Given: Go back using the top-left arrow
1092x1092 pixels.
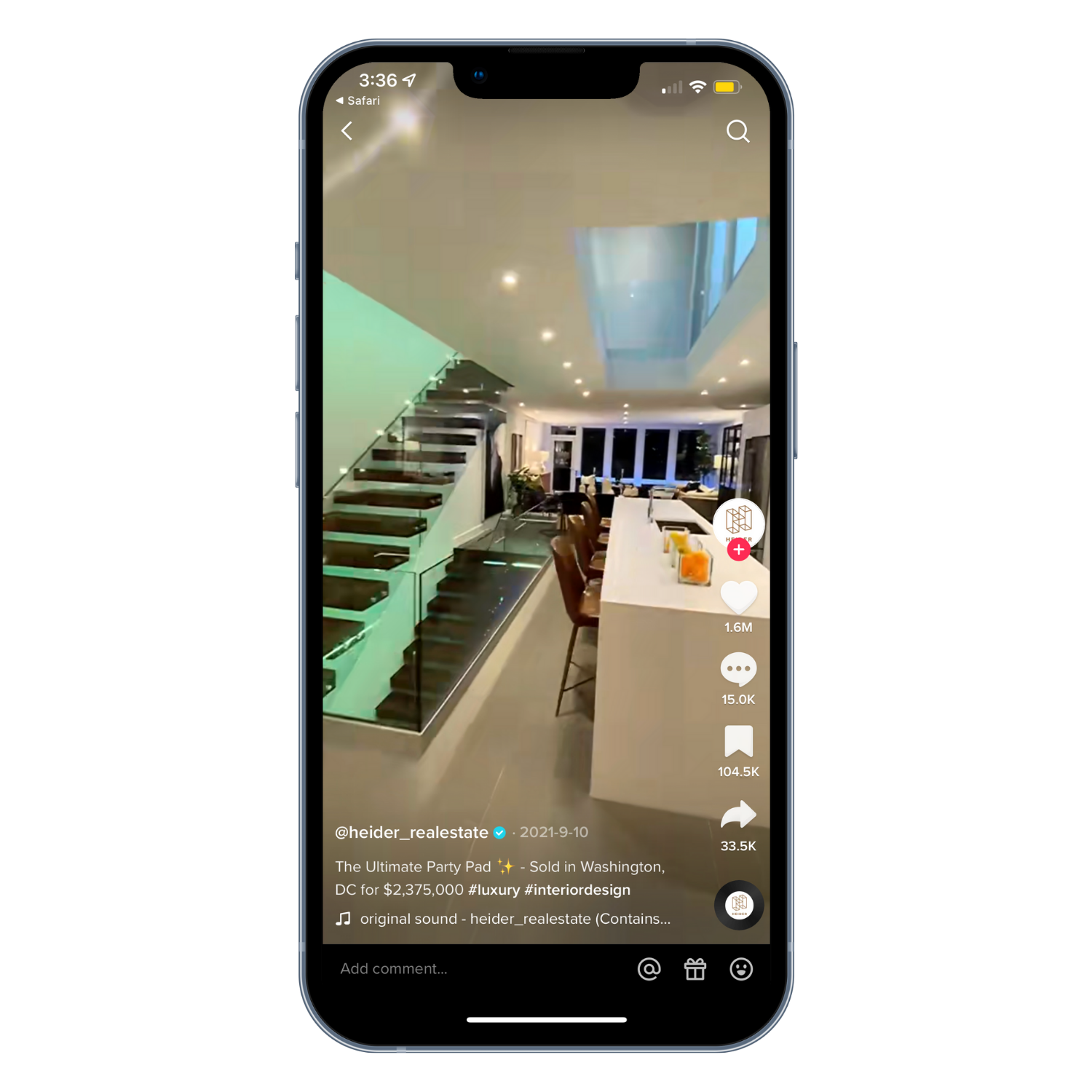Looking at the screenshot, I should point(347,131).
